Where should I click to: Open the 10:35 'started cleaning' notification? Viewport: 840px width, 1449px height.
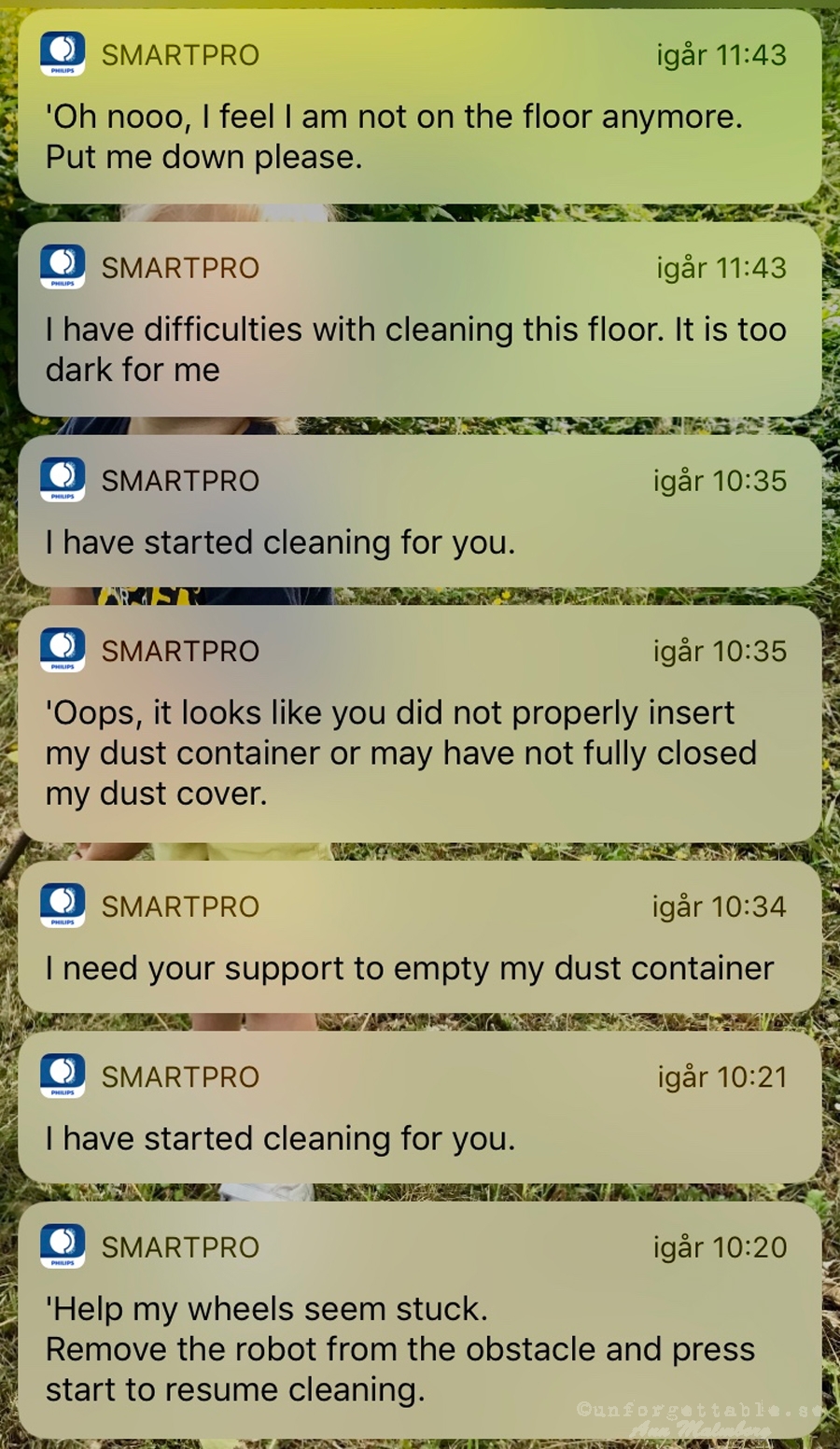420,511
